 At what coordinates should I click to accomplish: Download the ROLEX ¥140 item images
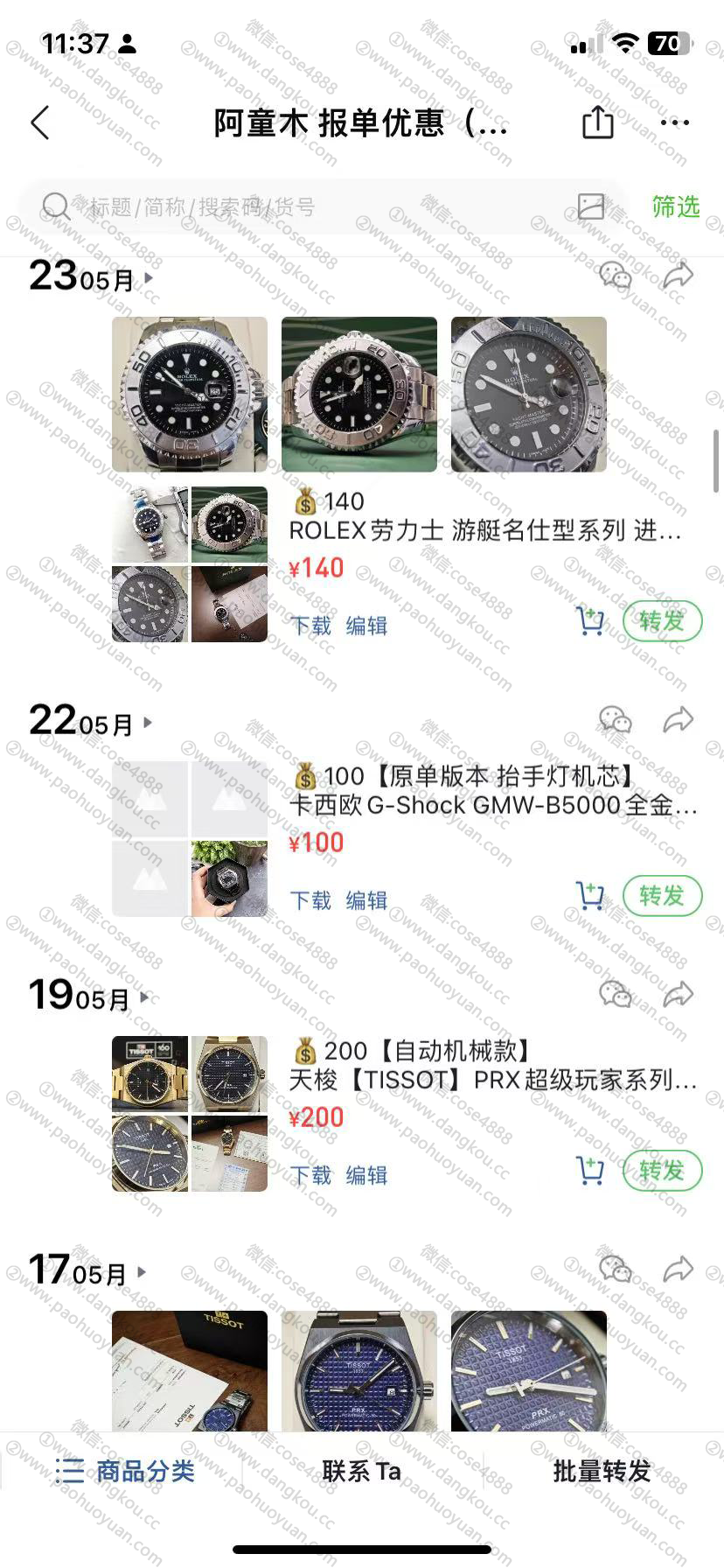pyautogui.click(x=310, y=626)
